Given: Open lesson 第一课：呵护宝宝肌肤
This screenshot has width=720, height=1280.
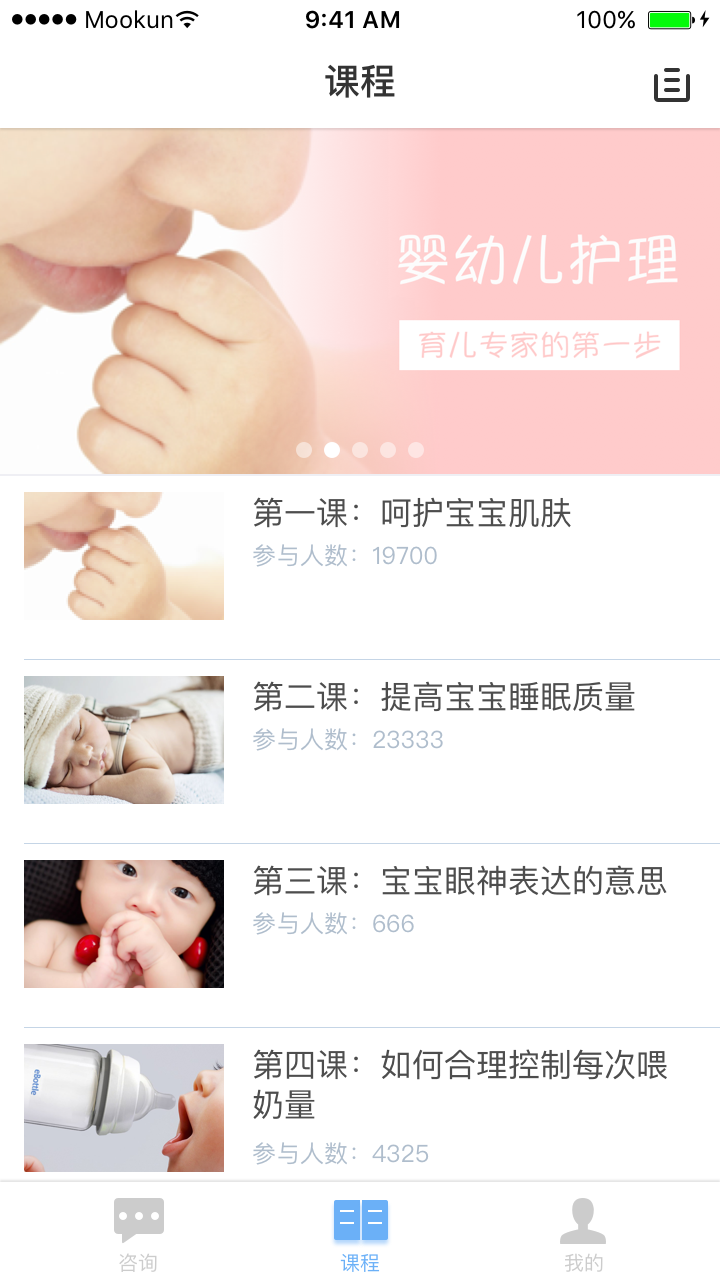Looking at the screenshot, I should pos(412,515).
